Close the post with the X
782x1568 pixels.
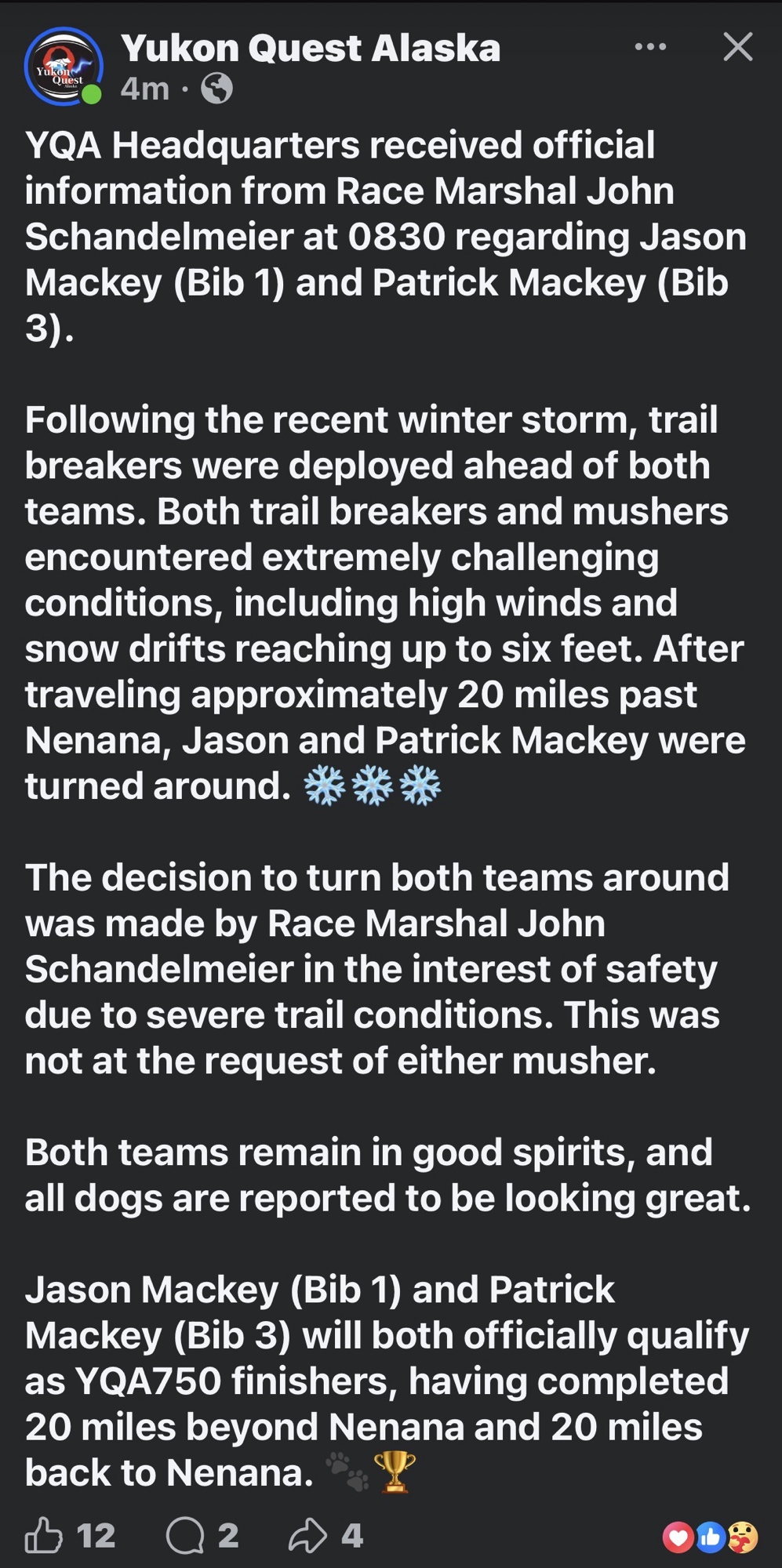coord(737,47)
